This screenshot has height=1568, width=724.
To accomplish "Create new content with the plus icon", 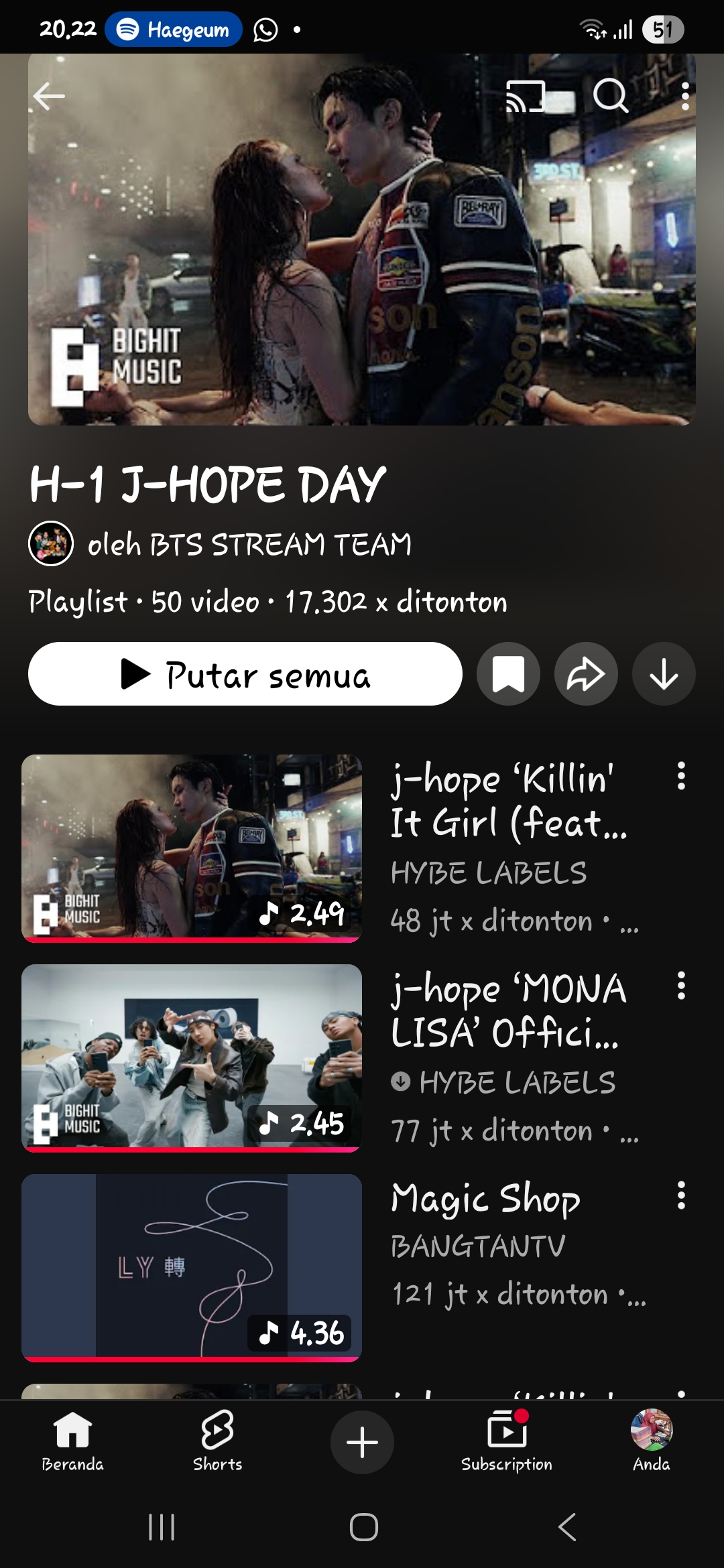I will point(362,1442).
